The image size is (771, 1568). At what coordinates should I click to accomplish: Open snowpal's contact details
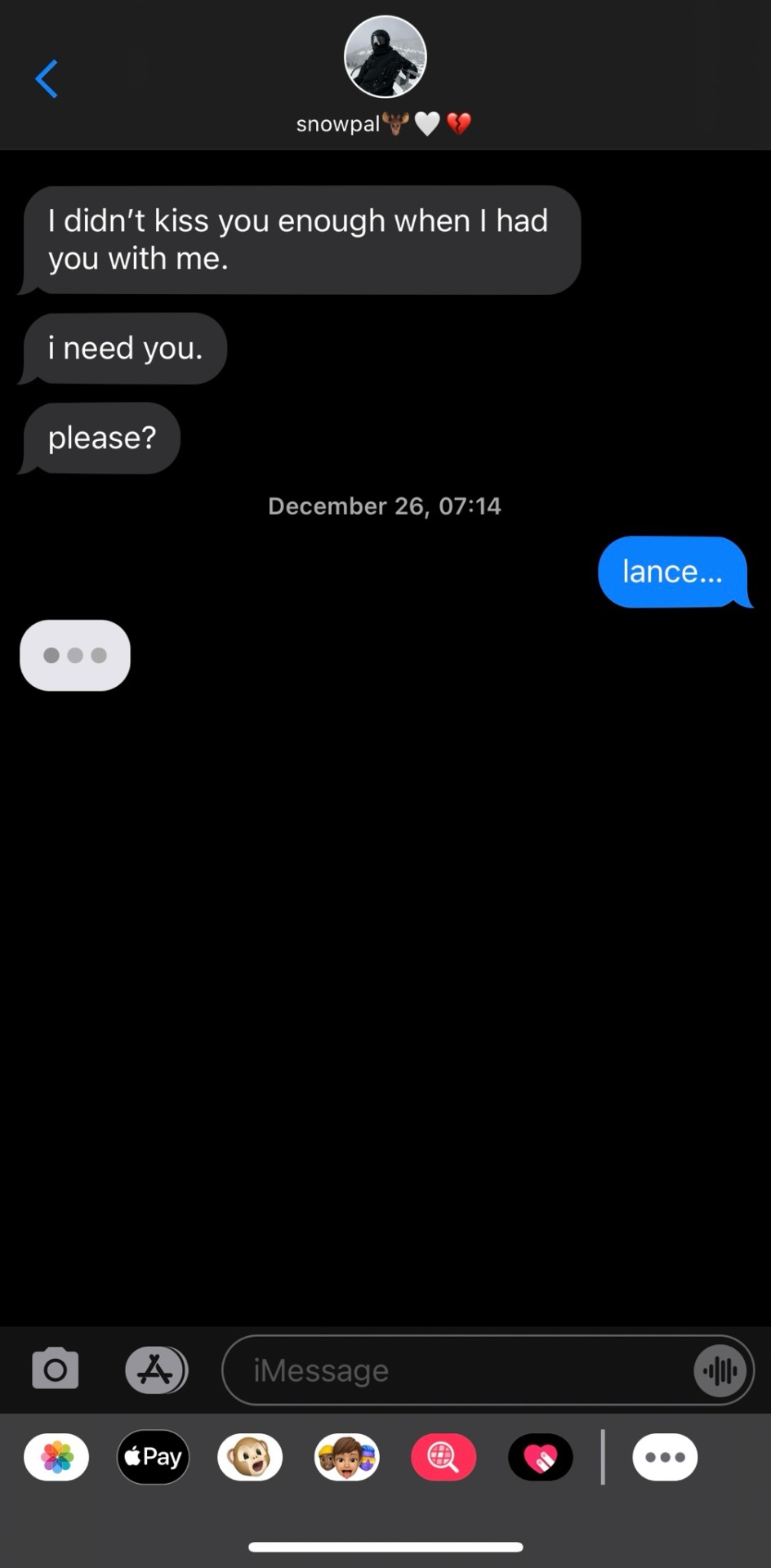[385, 57]
